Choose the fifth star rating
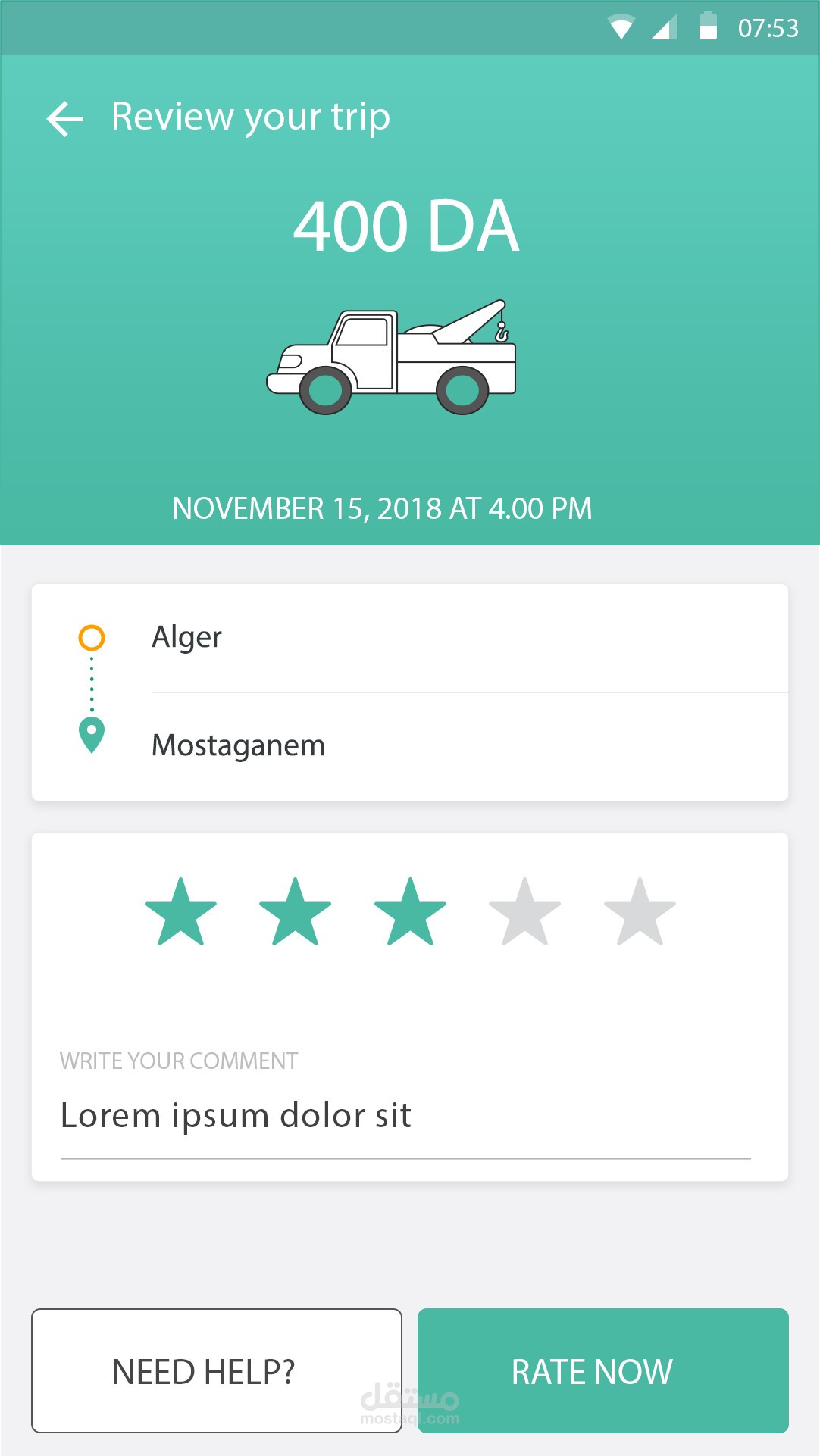Screen dimensions: 820x1456 640,913
